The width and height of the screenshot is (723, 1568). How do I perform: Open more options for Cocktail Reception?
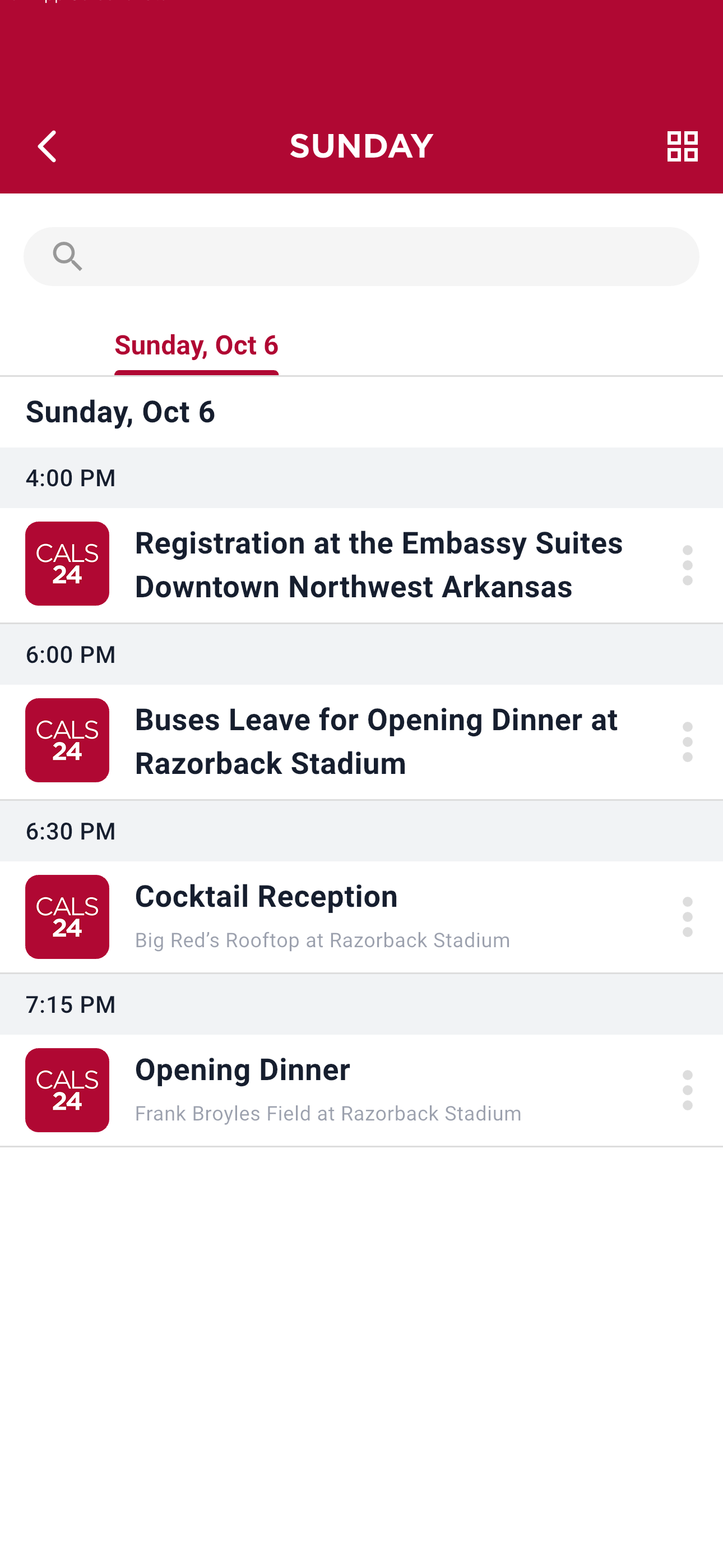click(x=687, y=917)
